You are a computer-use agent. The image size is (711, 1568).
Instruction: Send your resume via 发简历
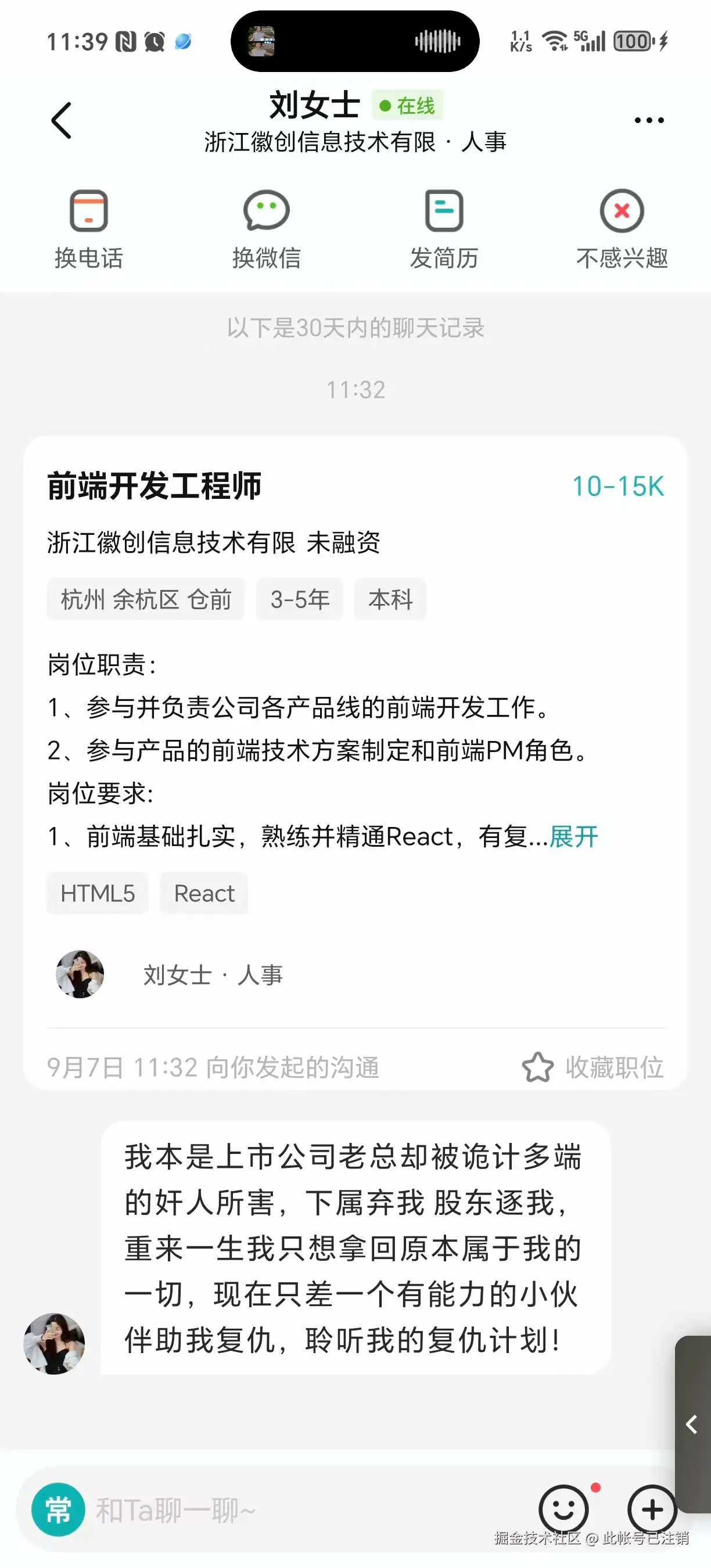(x=444, y=229)
